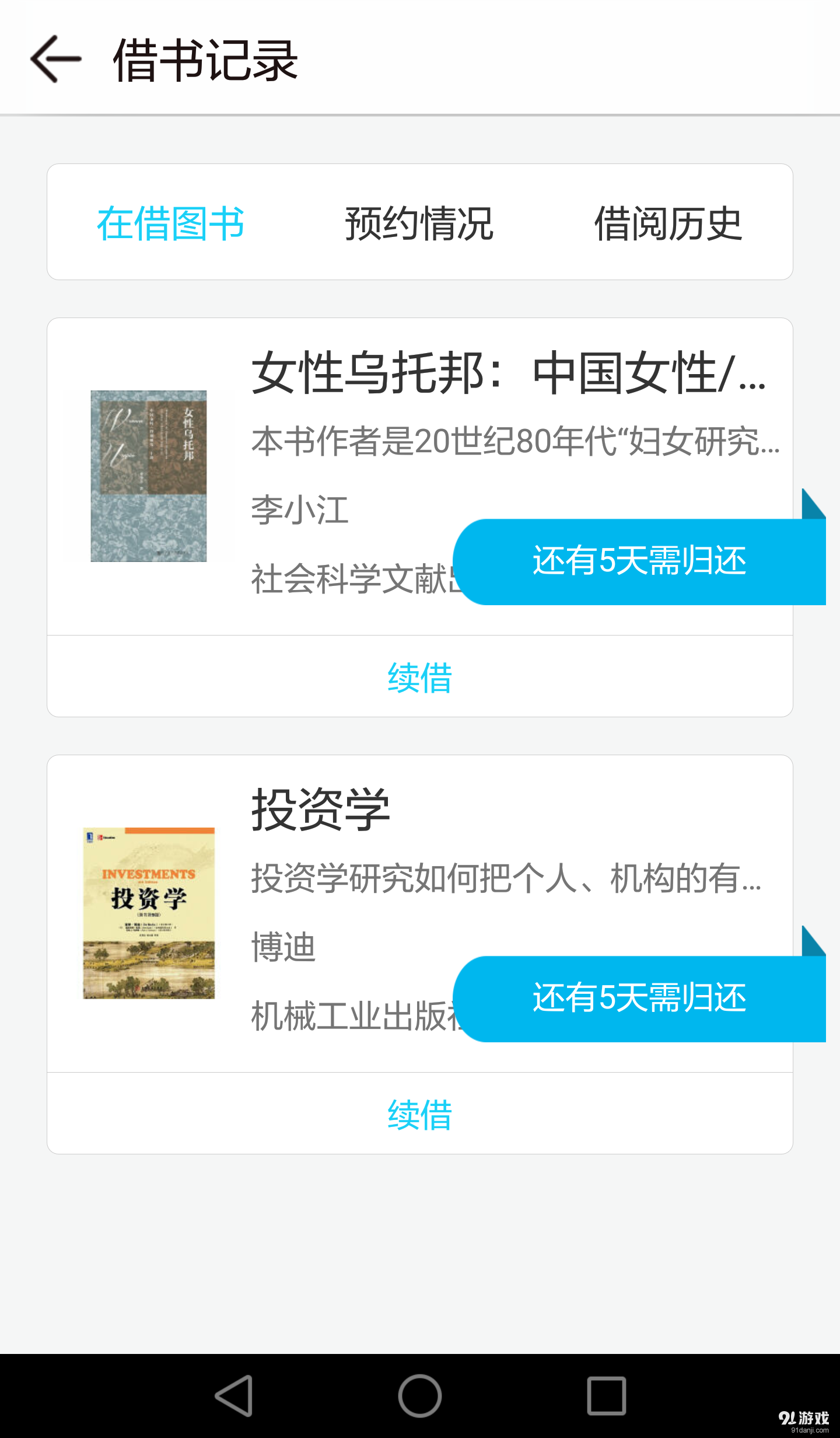Tap the blue due-date ribbon on 投资学

[x=640, y=998]
